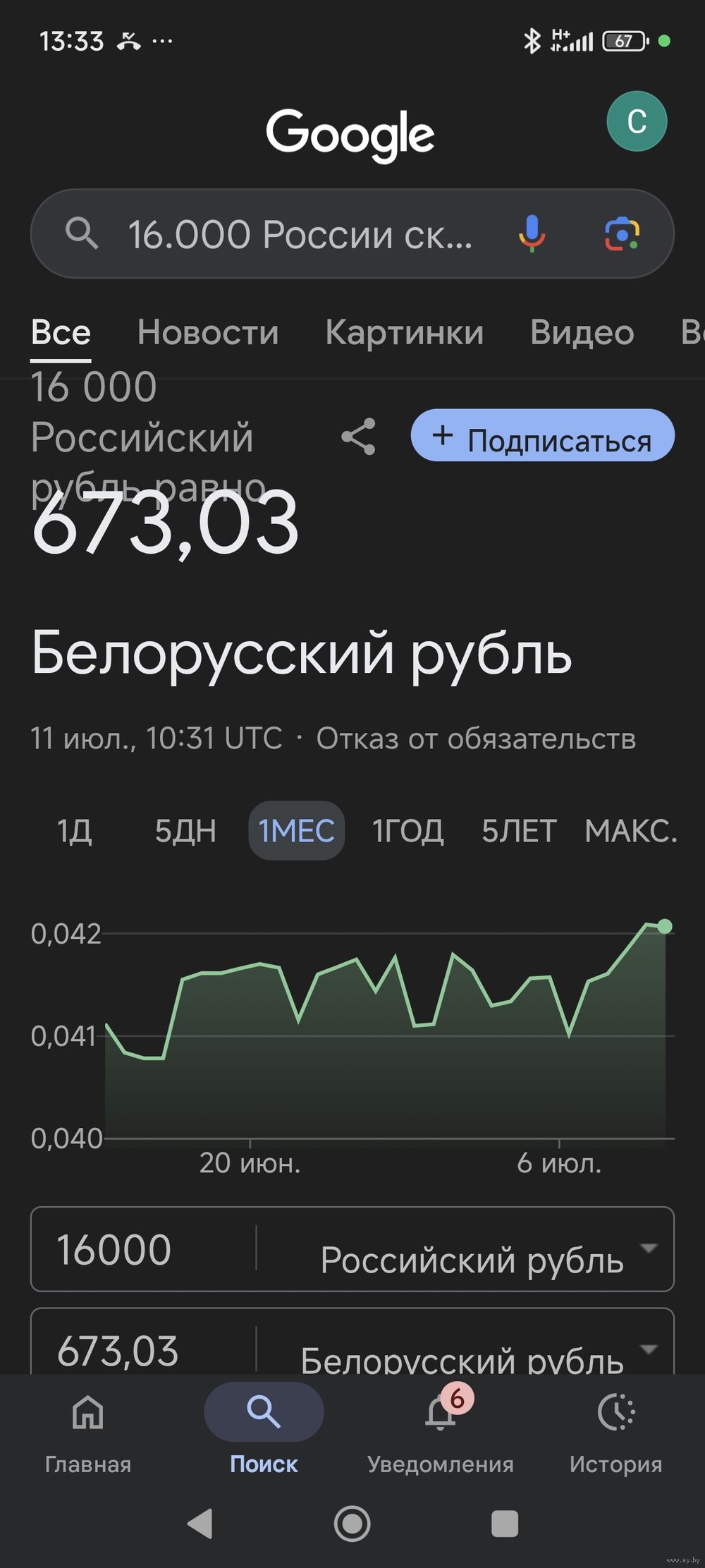This screenshot has height=1568, width=705.
Task: Start voice search with the microphone
Action: coord(532,233)
